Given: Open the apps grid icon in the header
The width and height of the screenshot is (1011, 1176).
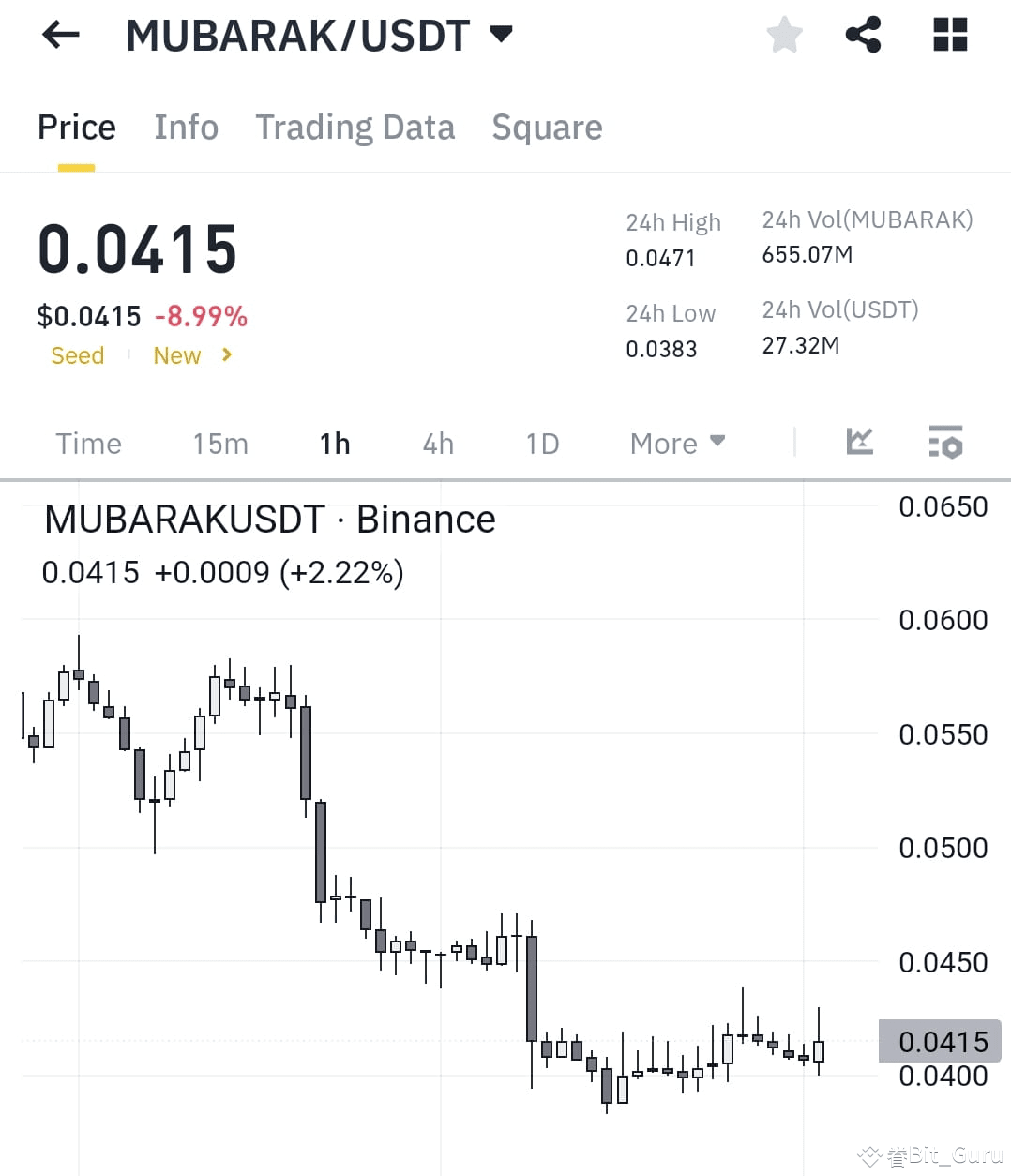Looking at the screenshot, I should [x=949, y=34].
